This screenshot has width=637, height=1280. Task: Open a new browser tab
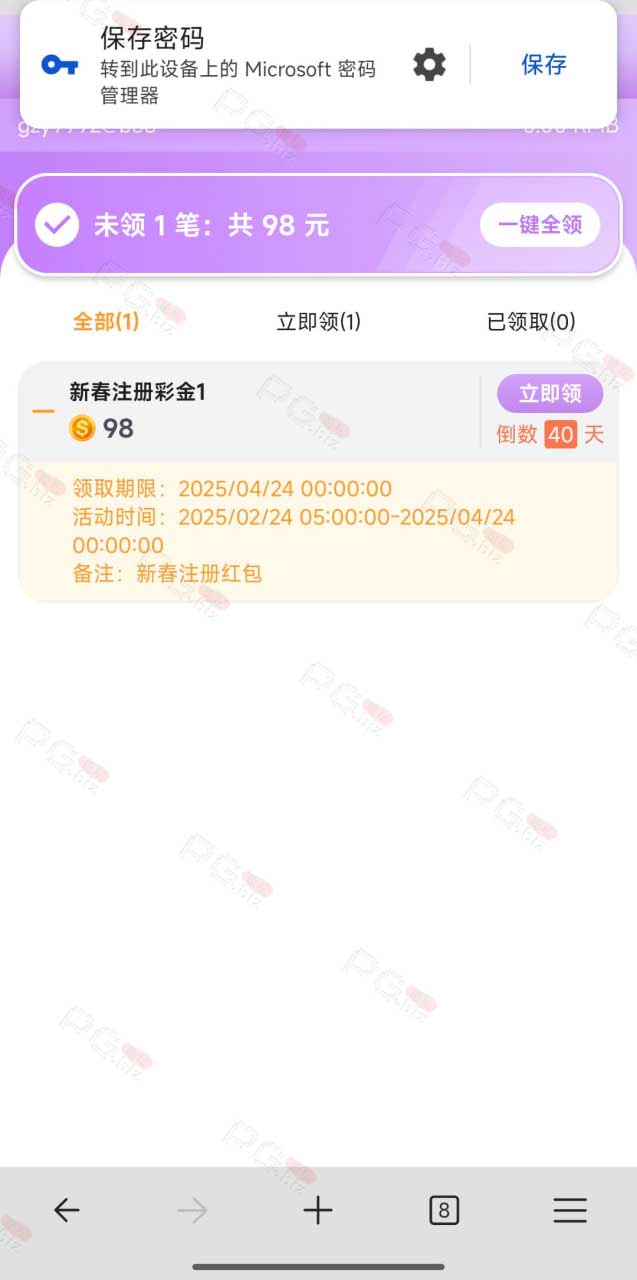coord(318,1211)
